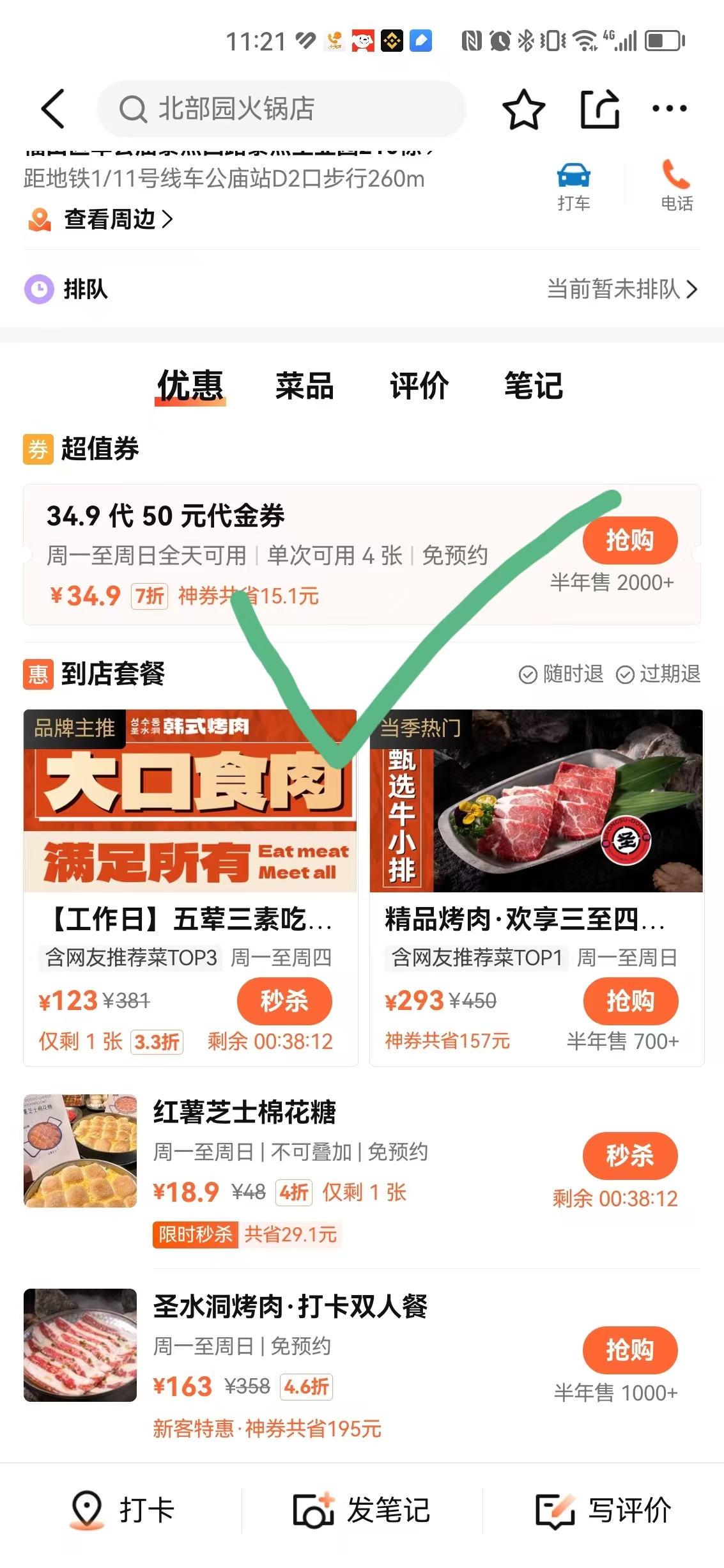This screenshot has height=1568, width=724.
Task: Call the restaurant via 电话
Action: click(x=676, y=185)
